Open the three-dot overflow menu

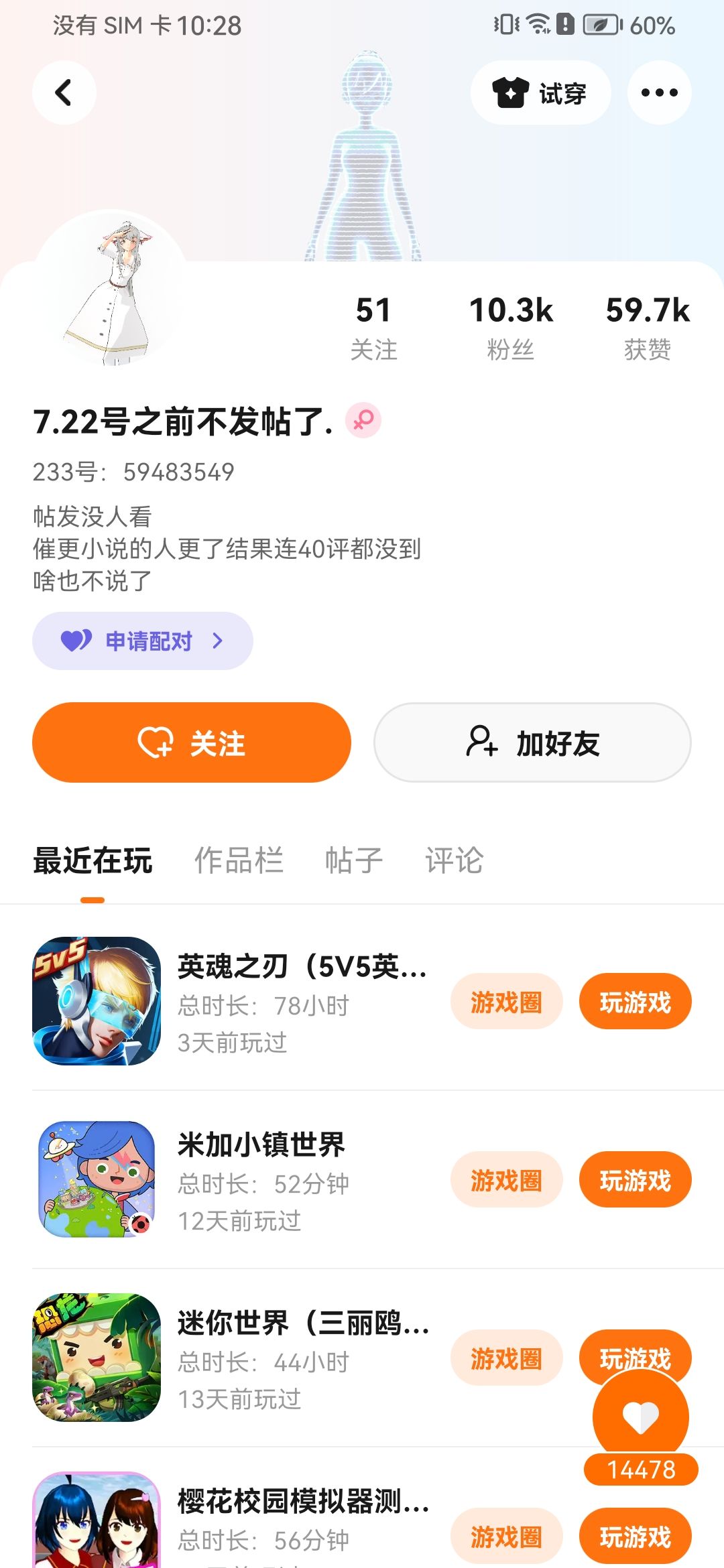(659, 92)
